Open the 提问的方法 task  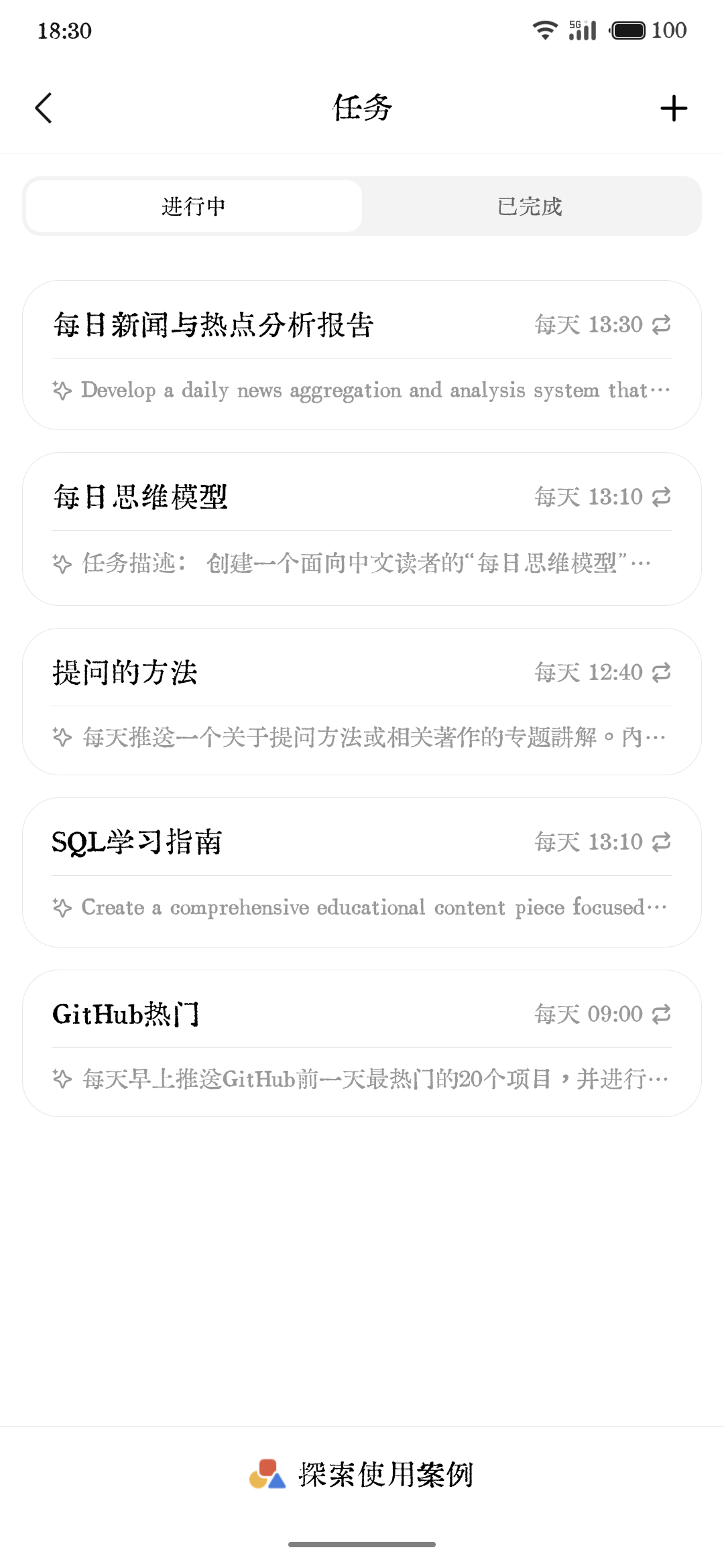point(362,701)
